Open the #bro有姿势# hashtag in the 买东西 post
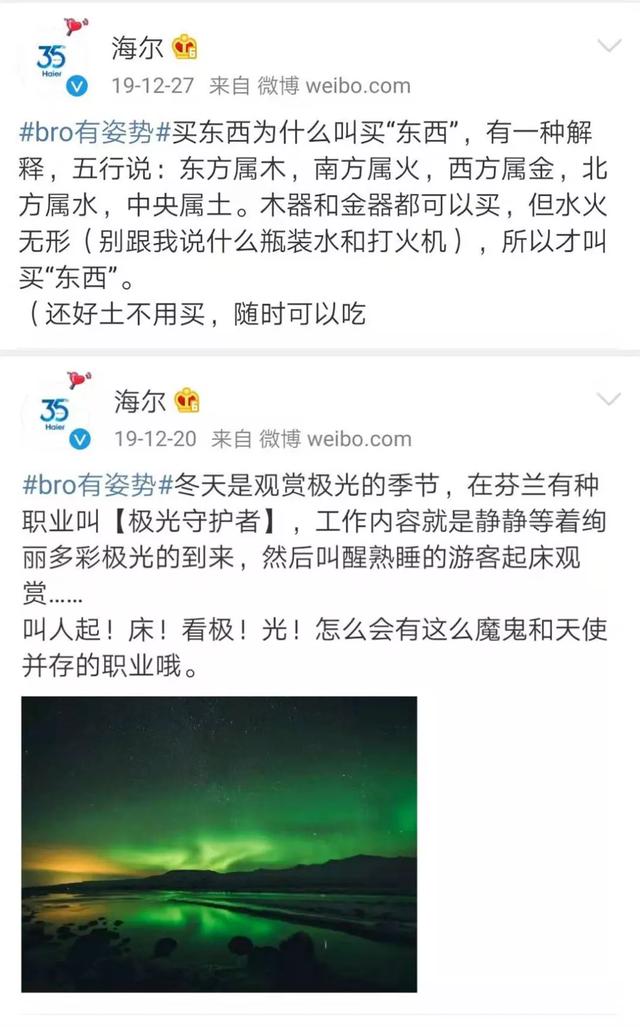The height and width of the screenshot is (1027, 640). tap(97, 133)
